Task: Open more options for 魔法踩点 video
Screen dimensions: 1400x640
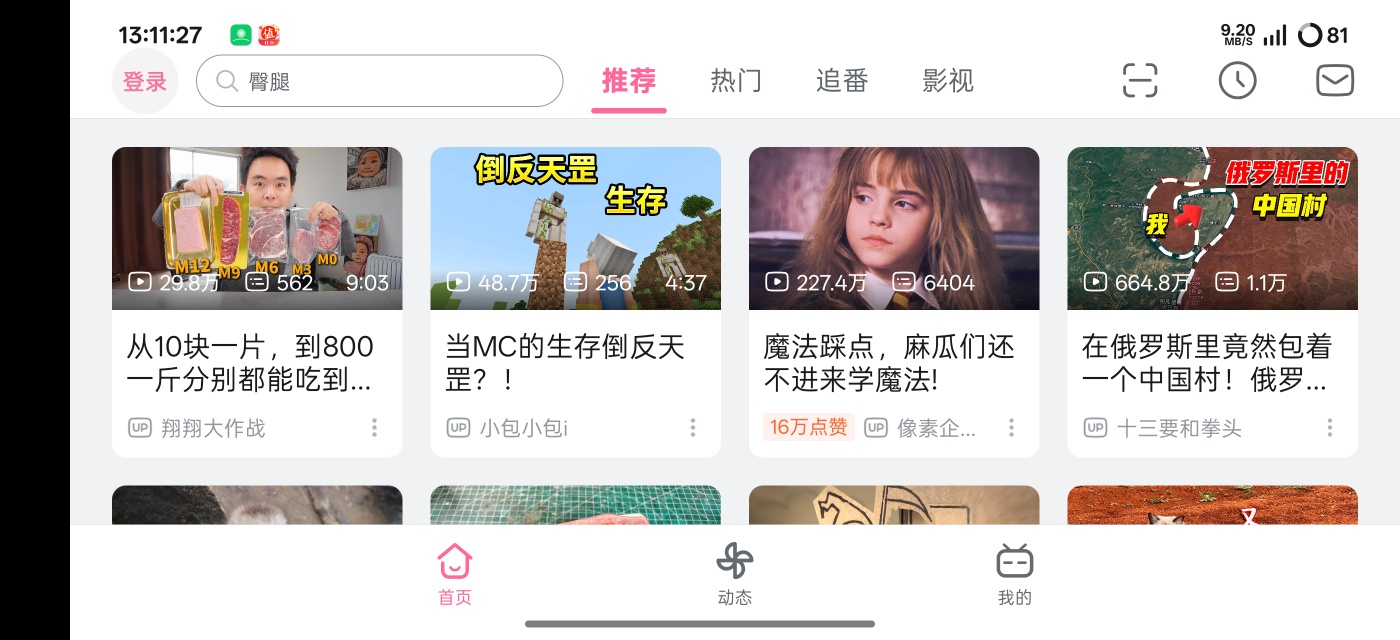Action: pyautogui.click(x=1012, y=428)
